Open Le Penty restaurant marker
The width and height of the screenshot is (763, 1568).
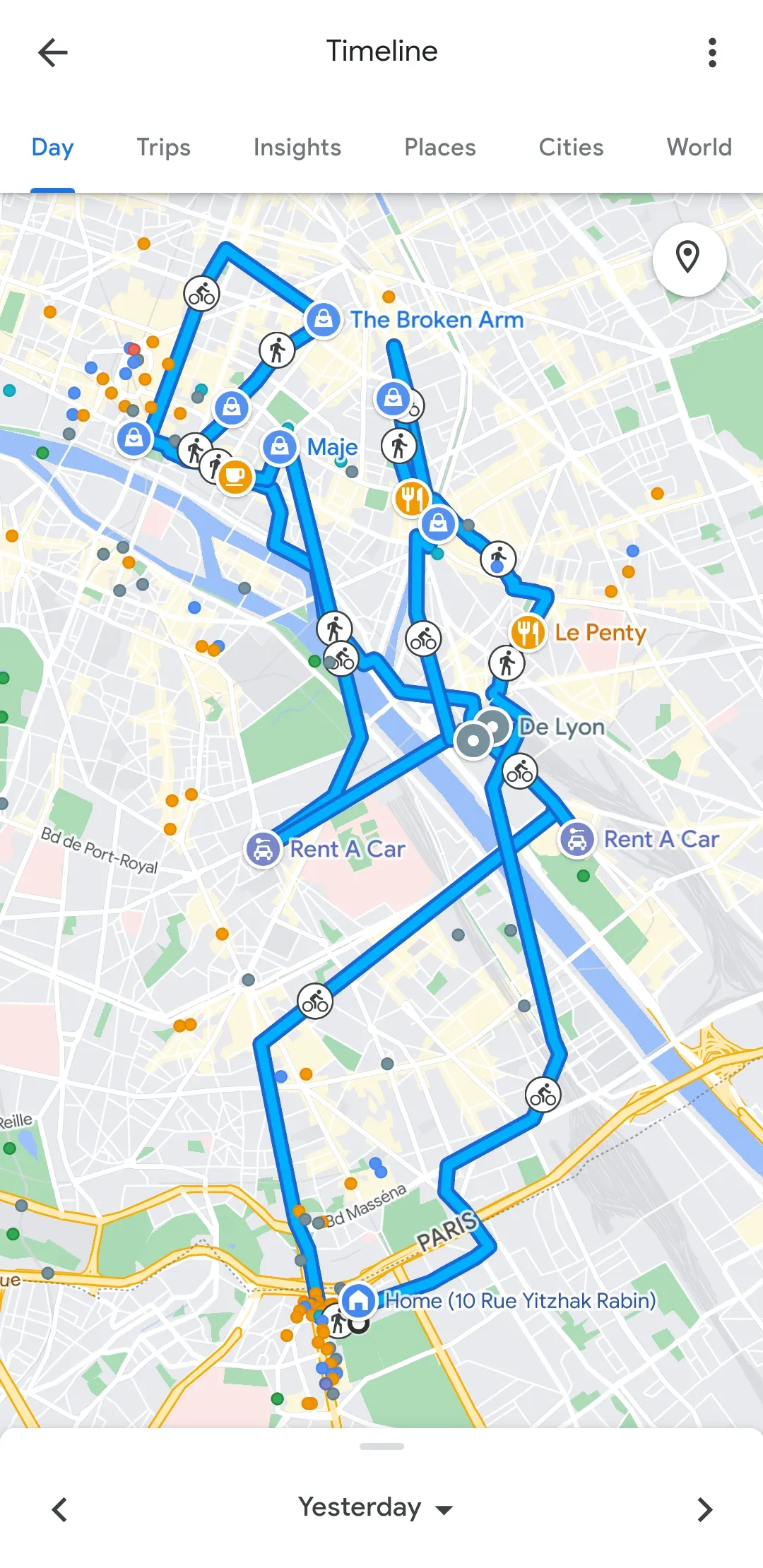(x=528, y=633)
